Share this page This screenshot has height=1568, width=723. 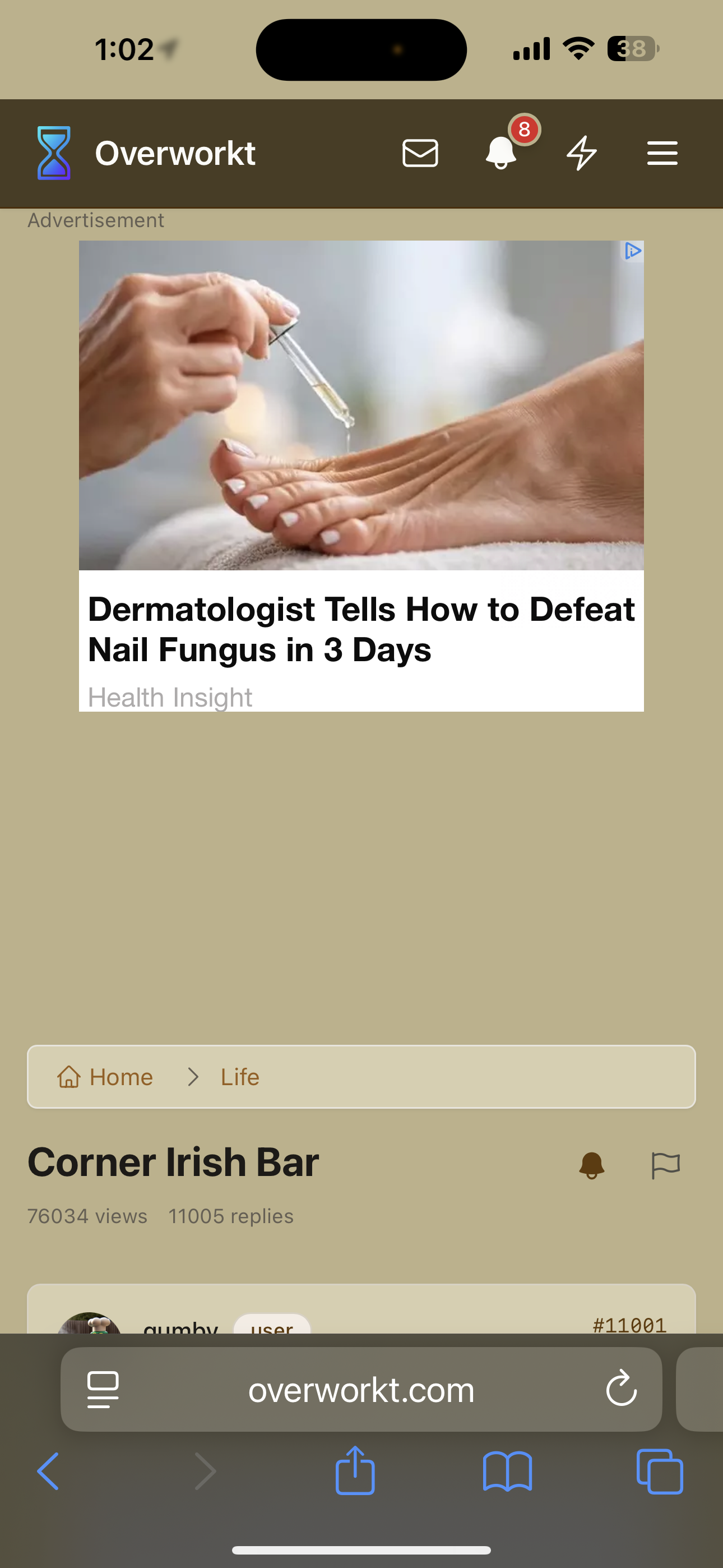coord(355,1471)
